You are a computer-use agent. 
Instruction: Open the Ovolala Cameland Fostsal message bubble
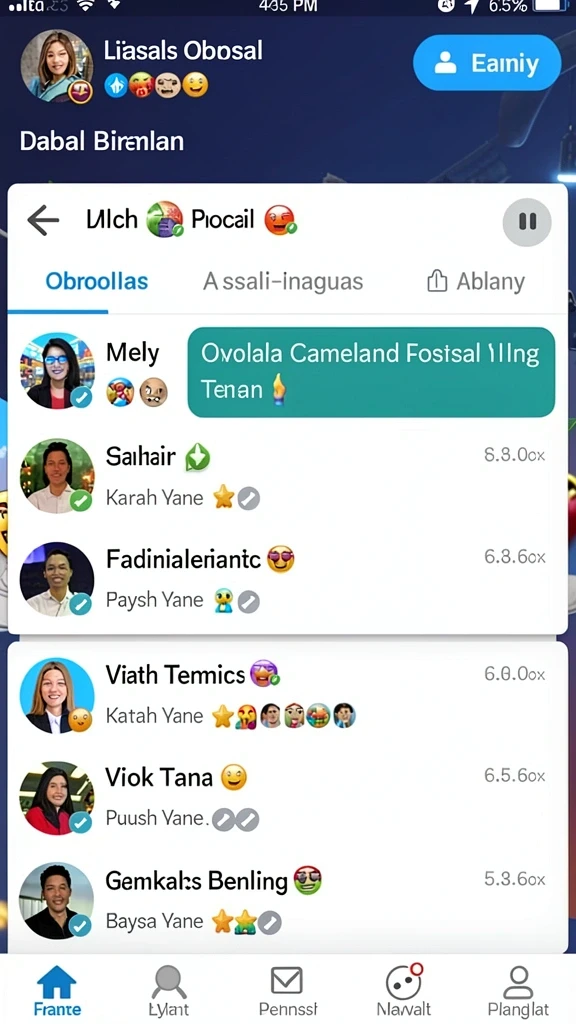click(x=371, y=372)
